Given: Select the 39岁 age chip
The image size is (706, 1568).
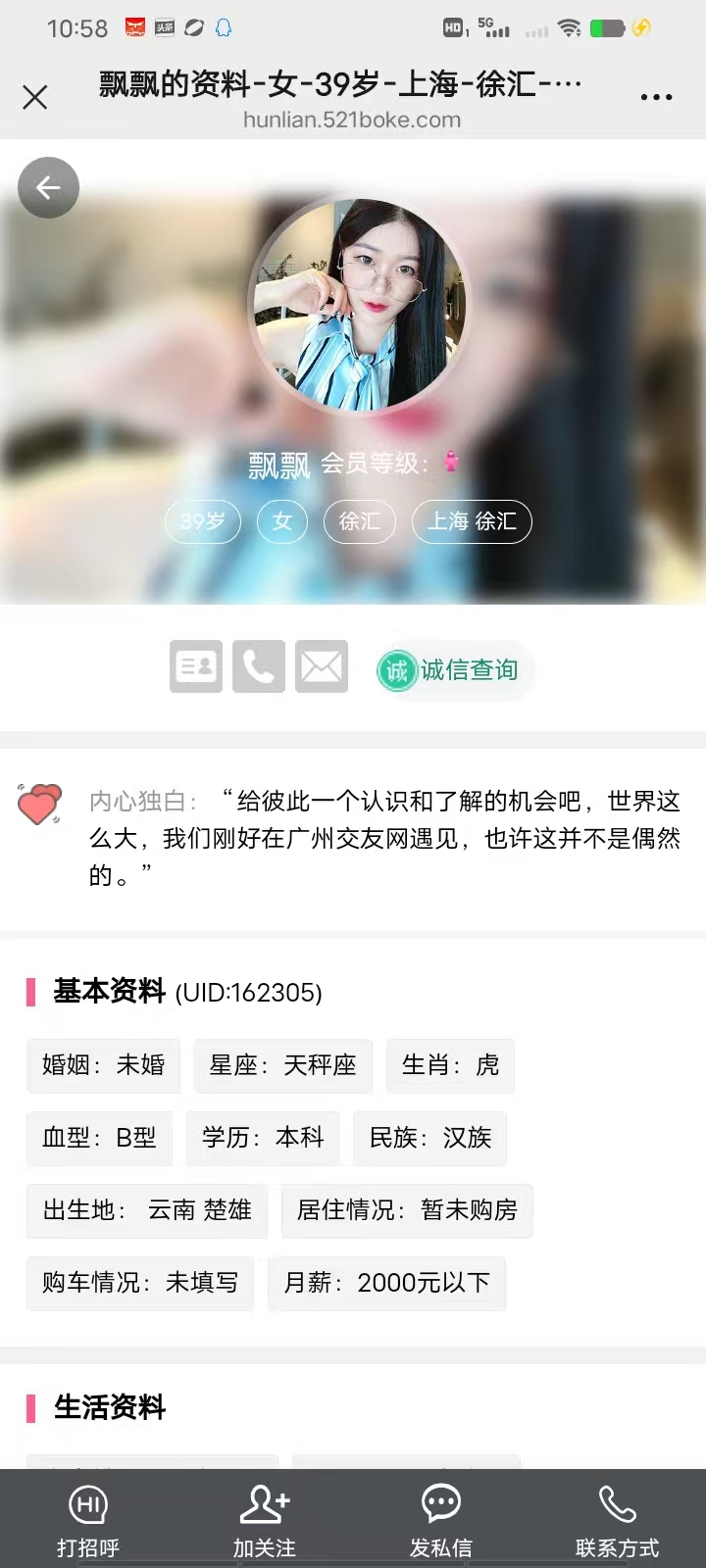Looking at the screenshot, I should click(x=203, y=521).
